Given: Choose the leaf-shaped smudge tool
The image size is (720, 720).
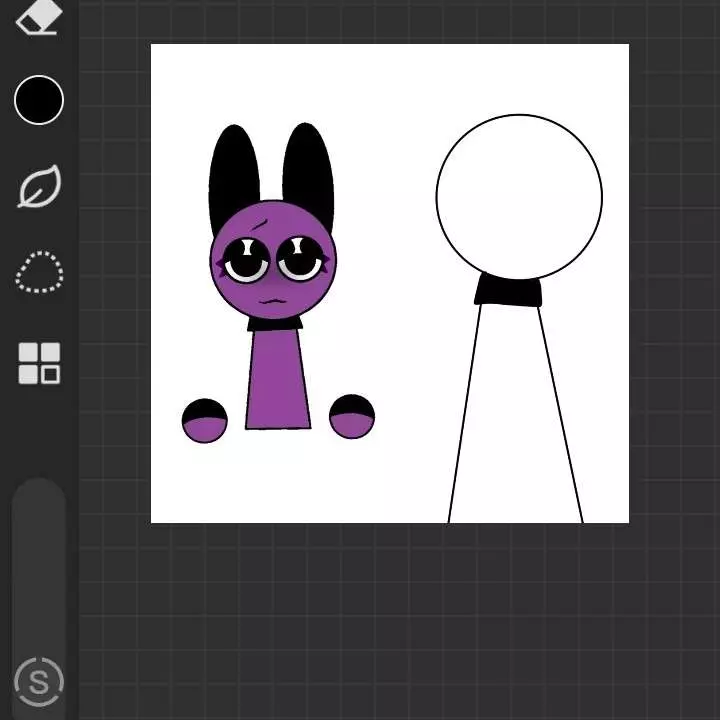Looking at the screenshot, I should tap(39, 187).
